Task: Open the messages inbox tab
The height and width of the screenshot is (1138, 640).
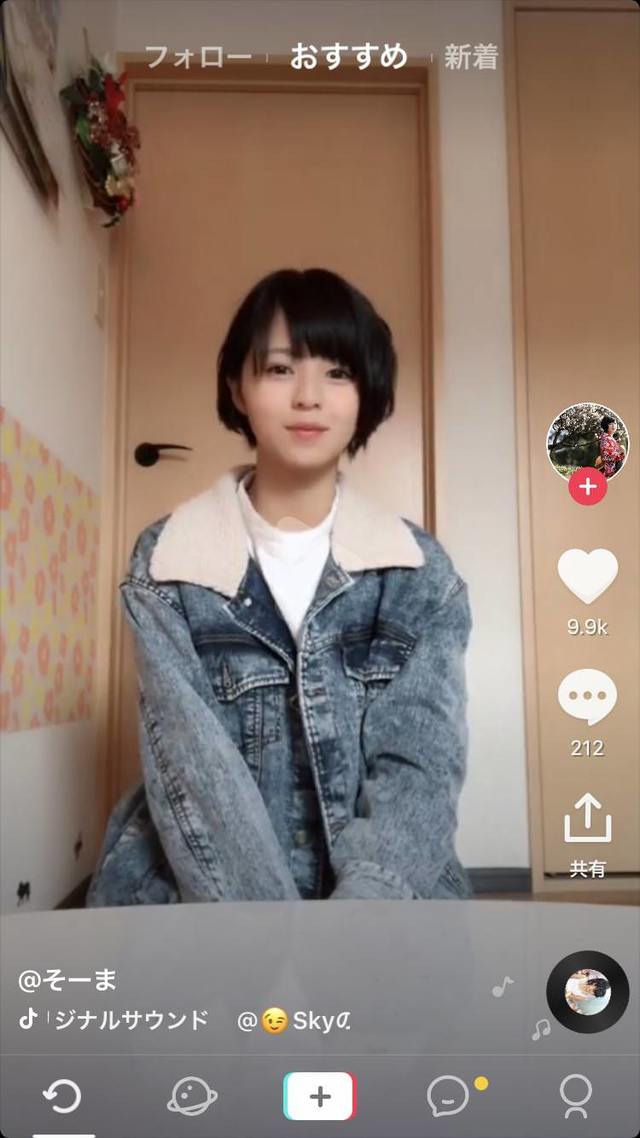Action: [x=450, y=1096]
